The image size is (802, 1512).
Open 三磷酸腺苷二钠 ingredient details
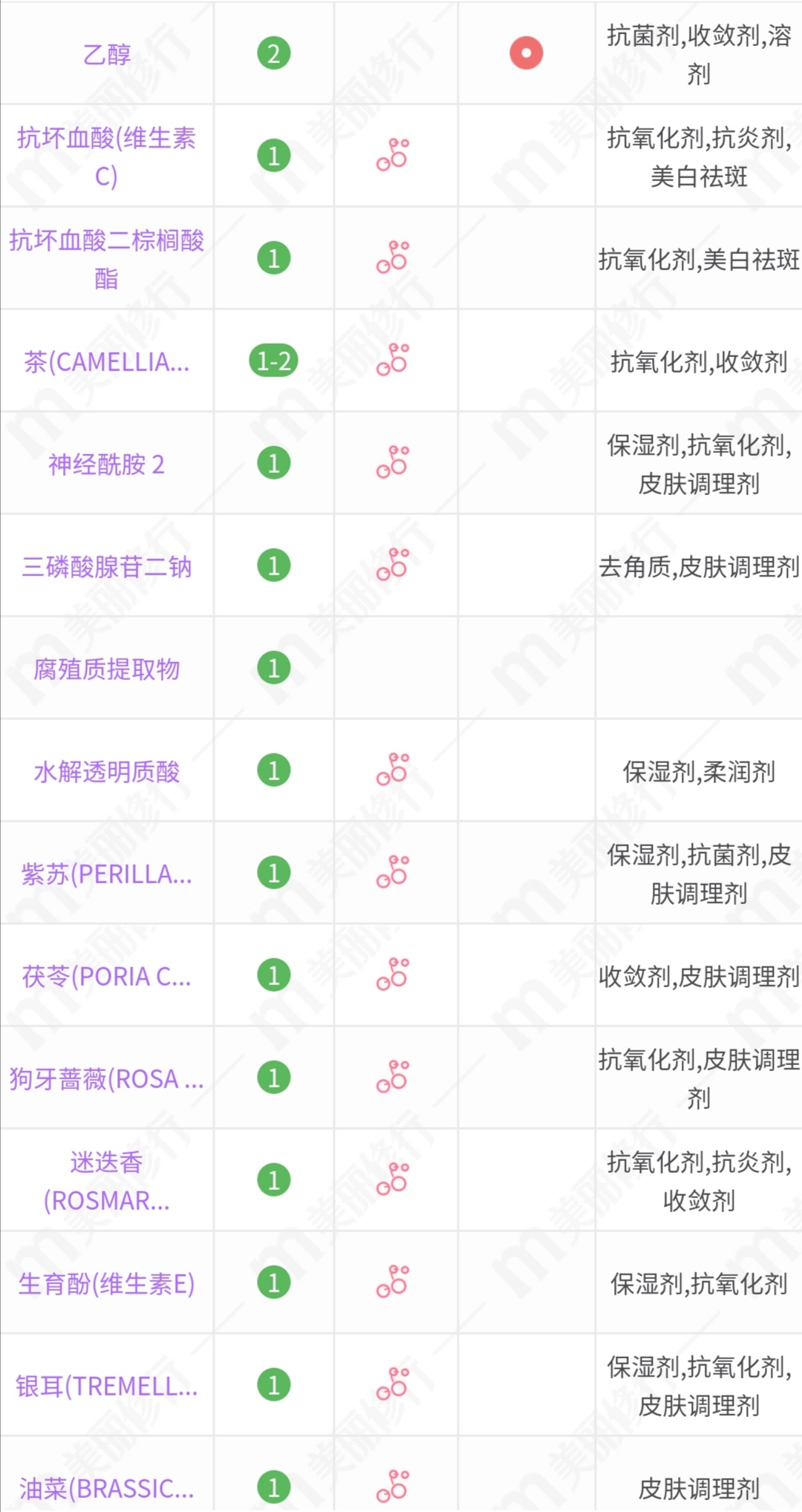pos(106,567)
